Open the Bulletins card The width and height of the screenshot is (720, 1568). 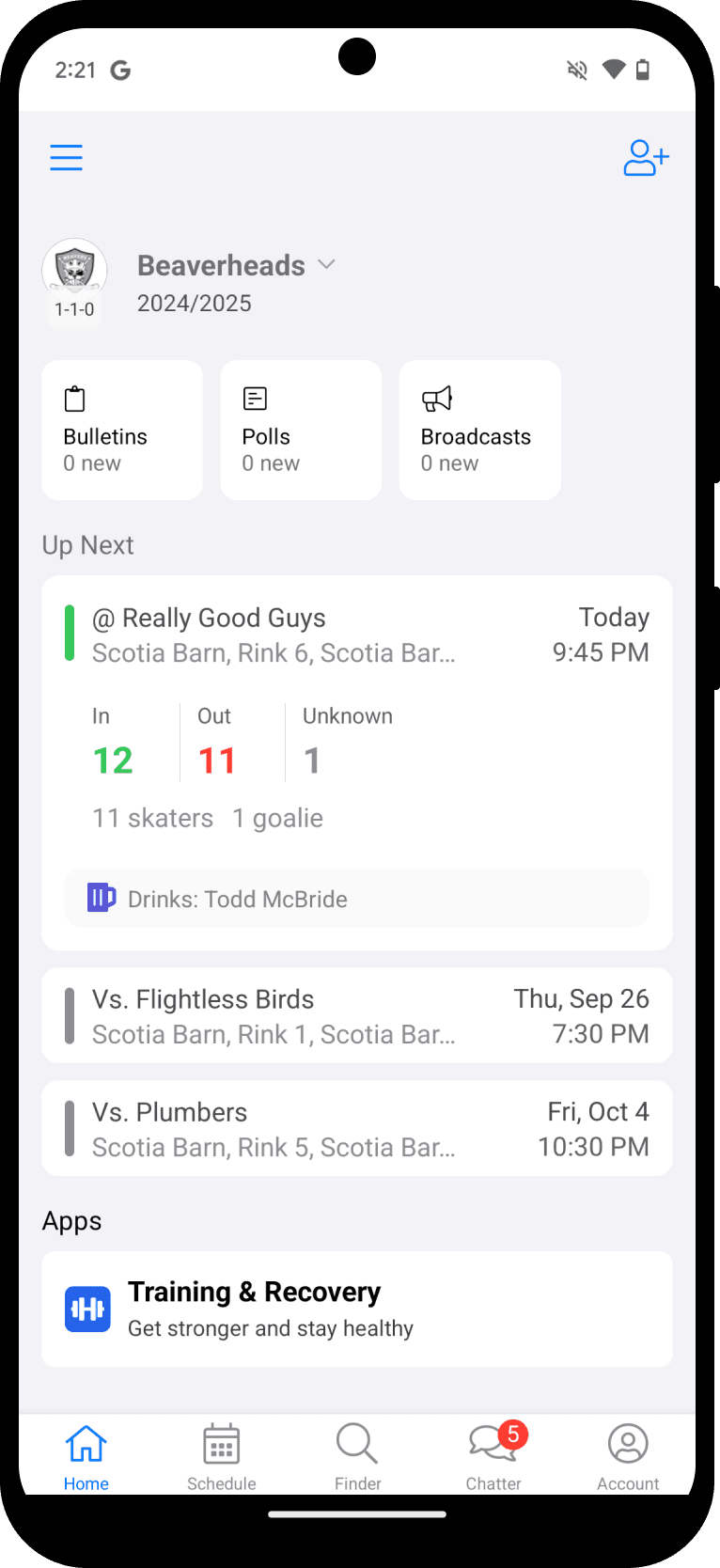tap(122, 431)
